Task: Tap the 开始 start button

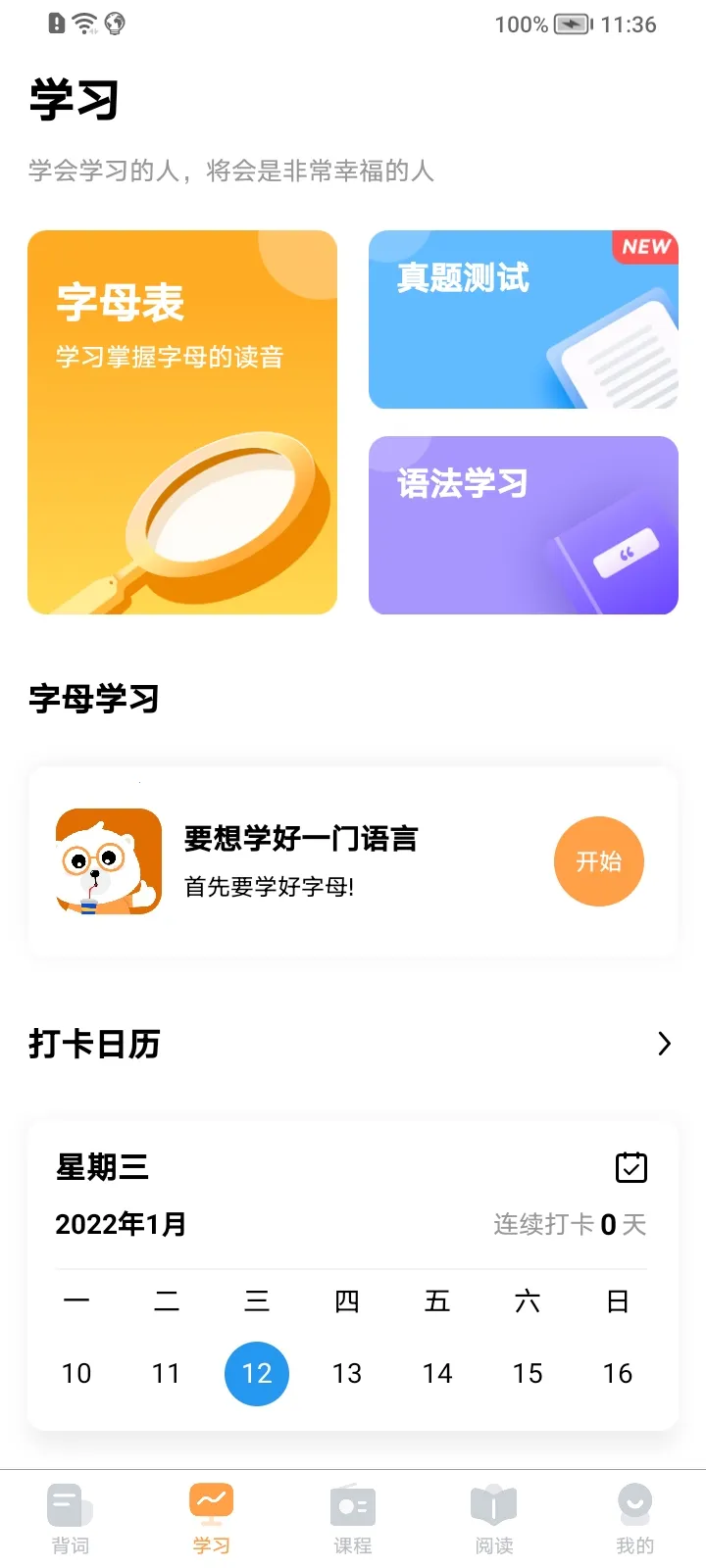Action: (598, 860)
